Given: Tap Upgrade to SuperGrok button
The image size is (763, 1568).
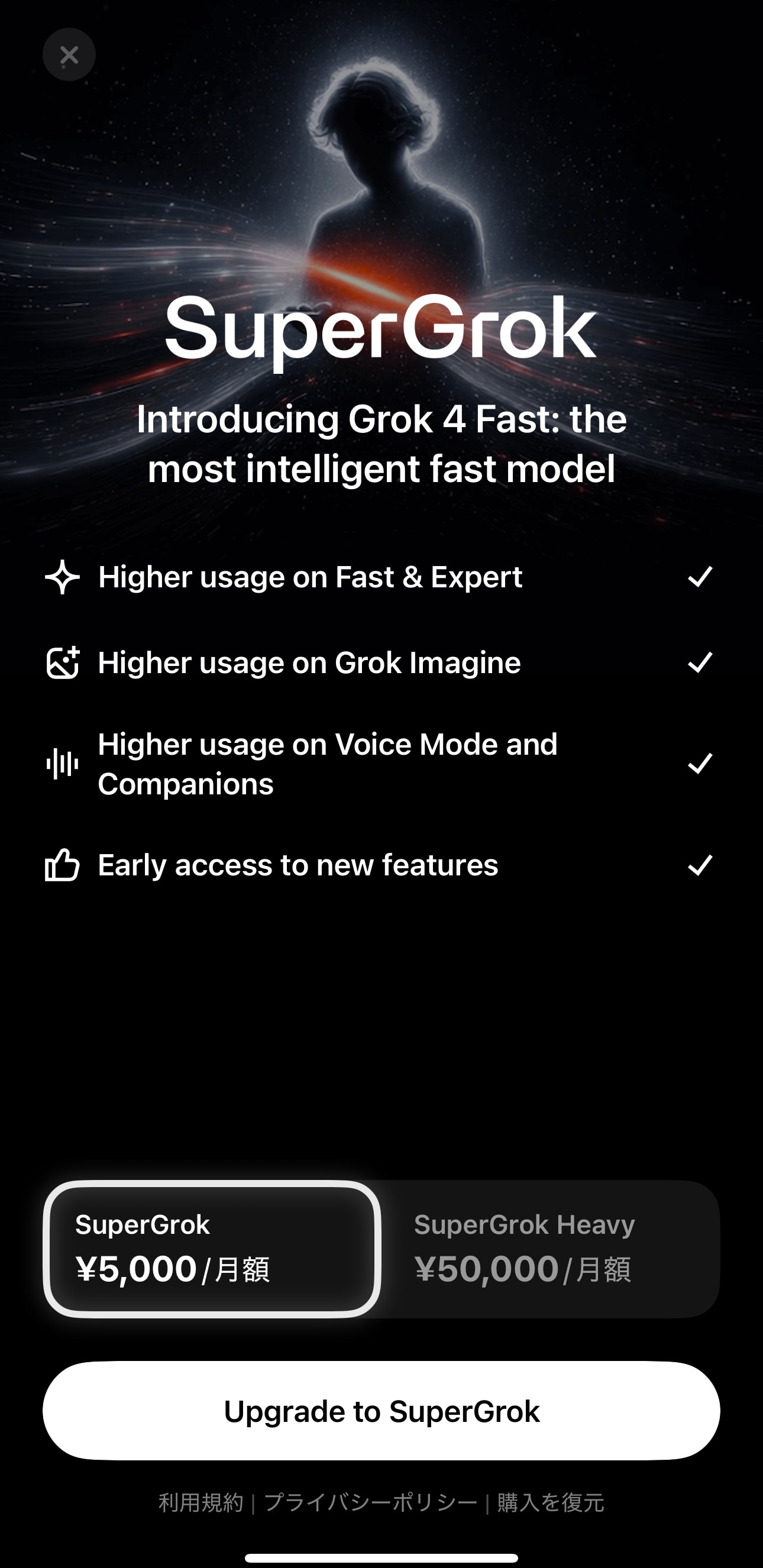Looking at the screenshot, I should click(381, 1410).
